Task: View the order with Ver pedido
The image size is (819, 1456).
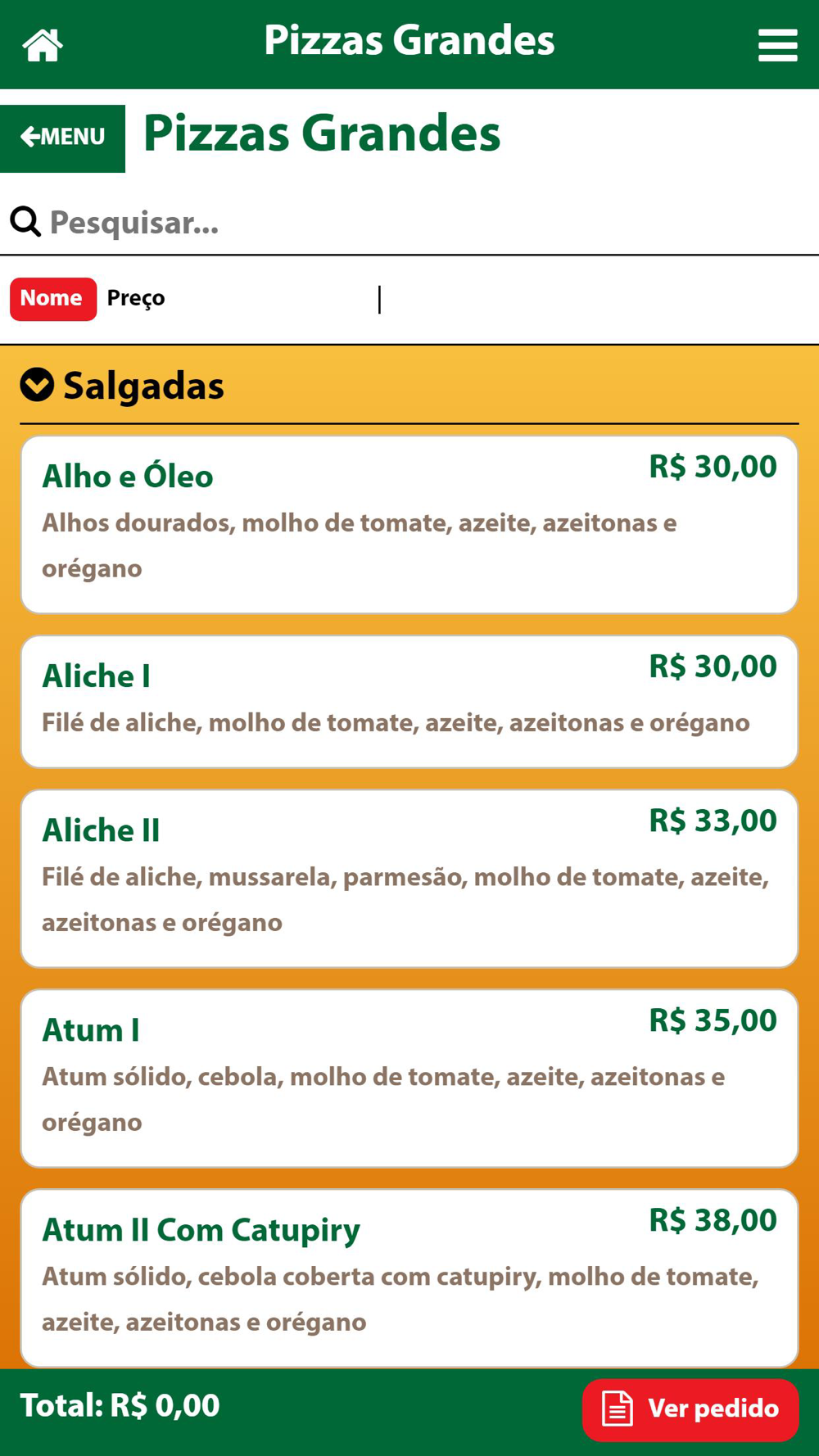Action: coord(690,1409)
